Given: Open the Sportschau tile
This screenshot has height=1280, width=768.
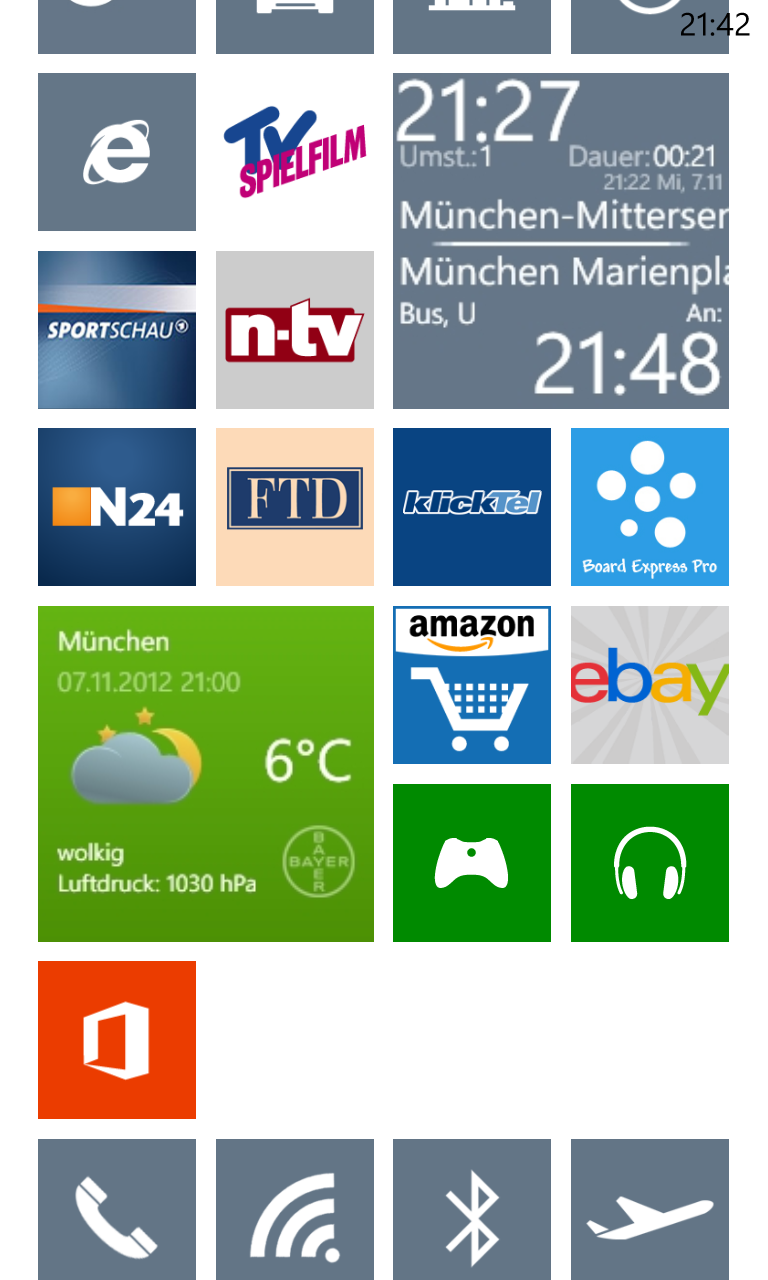Looking at the screenshot, I should [x=117, y=330].
